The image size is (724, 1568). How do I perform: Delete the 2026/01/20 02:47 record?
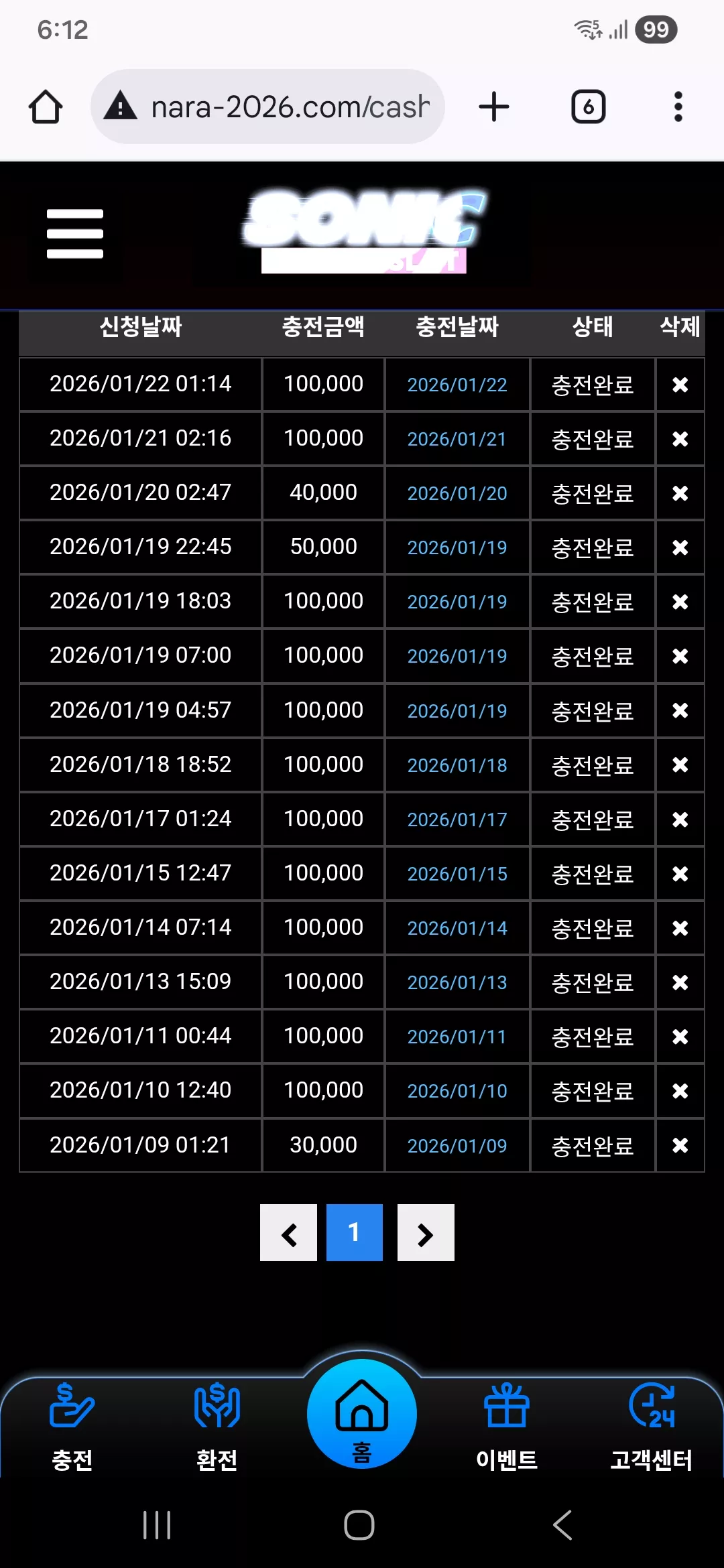pos(680,493)
